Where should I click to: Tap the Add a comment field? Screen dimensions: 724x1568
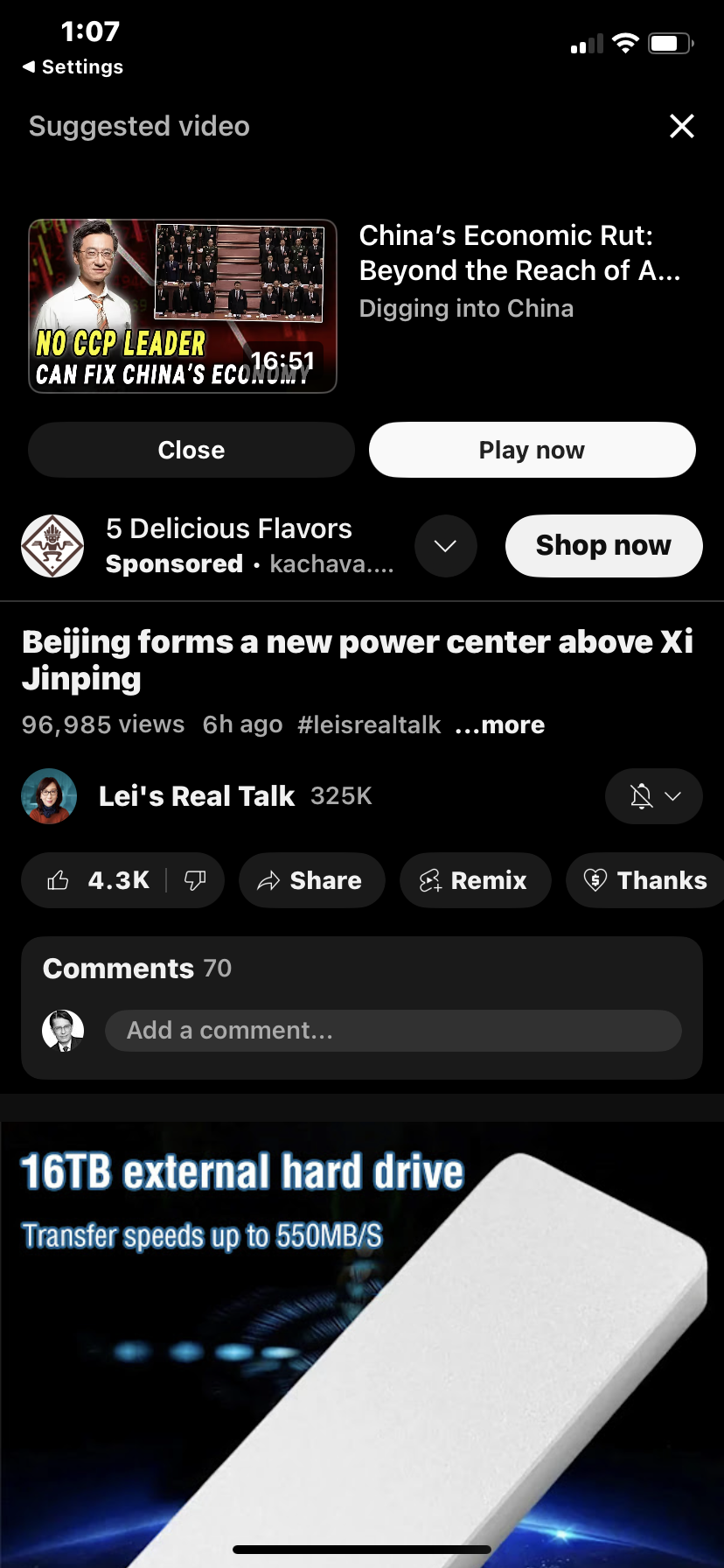point(393,1031)
